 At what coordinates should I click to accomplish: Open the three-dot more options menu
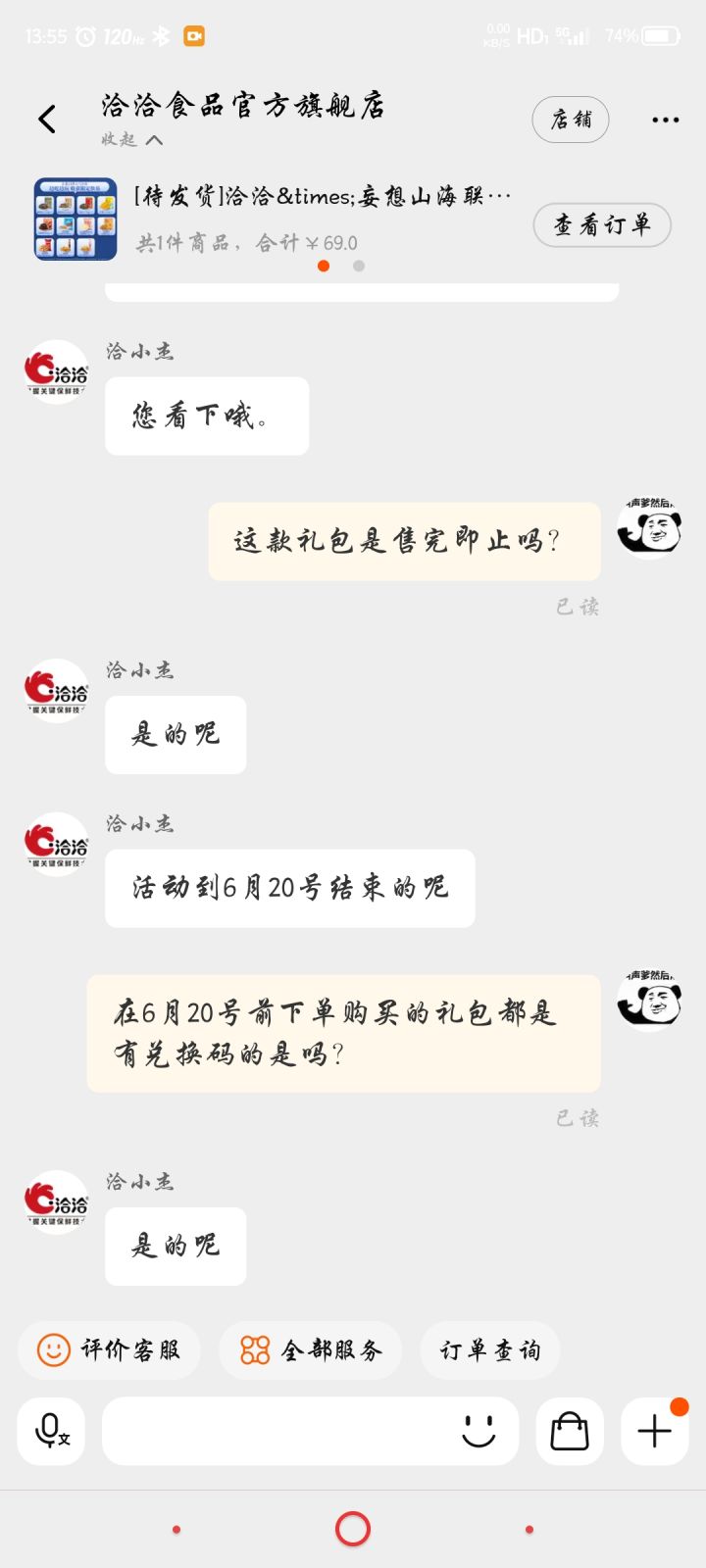pyautogui.click(x=665, y=120)
